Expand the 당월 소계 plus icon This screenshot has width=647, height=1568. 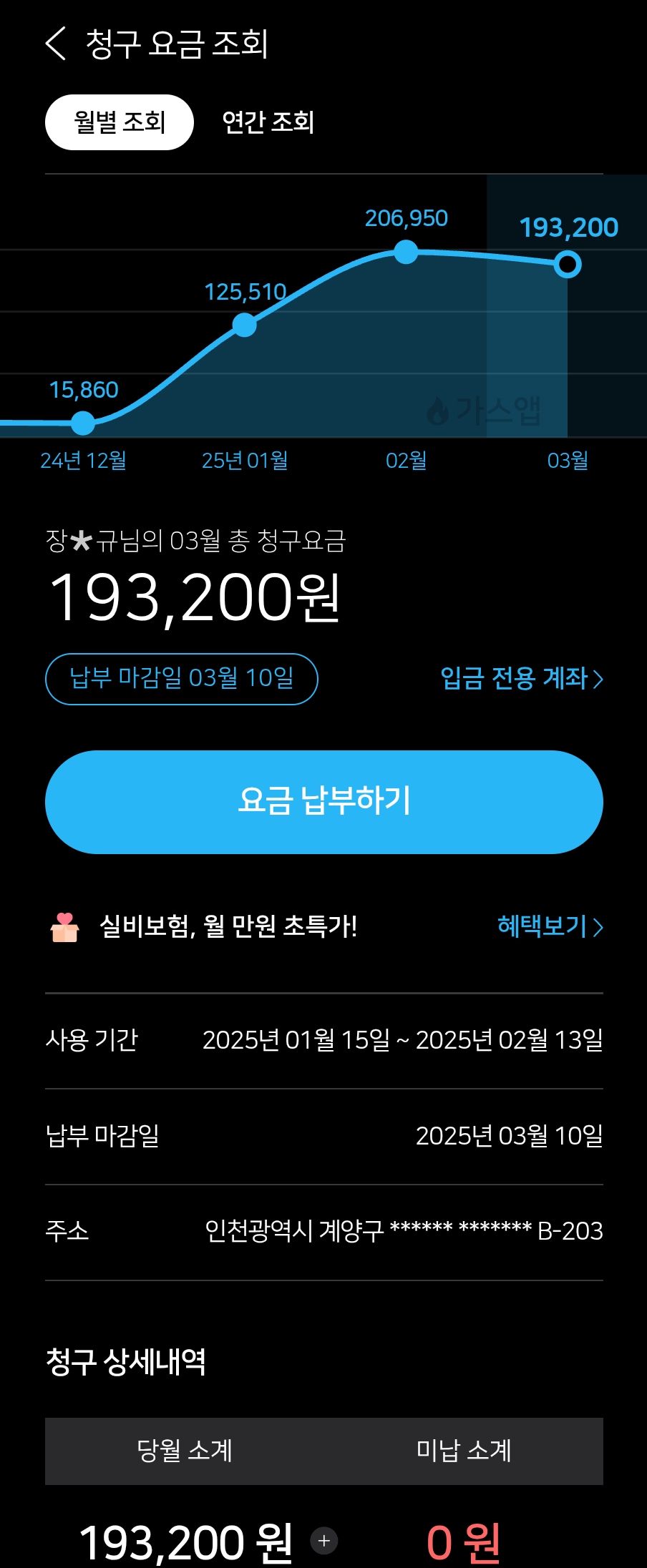[324, 1540]
